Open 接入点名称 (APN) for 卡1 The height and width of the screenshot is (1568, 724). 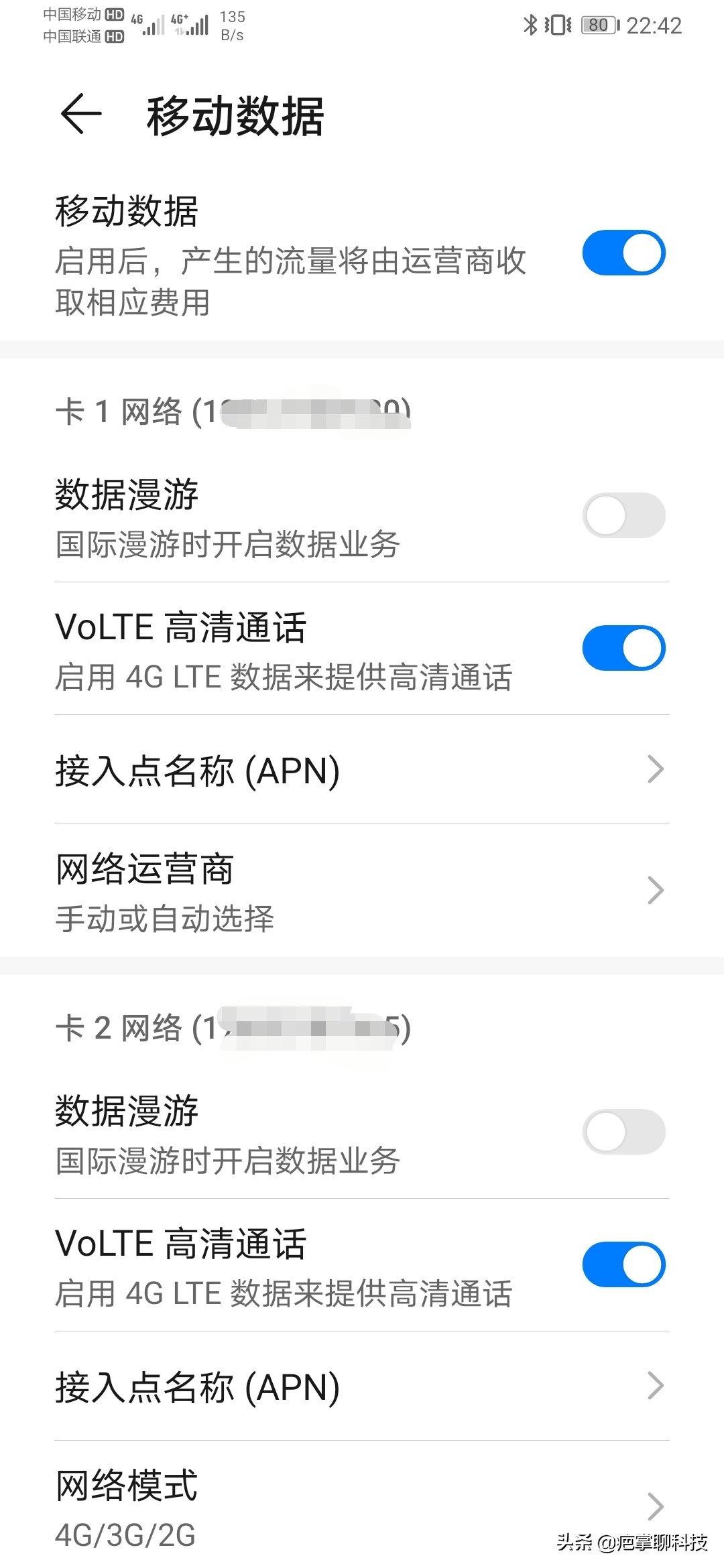click(x=362, y=771)
